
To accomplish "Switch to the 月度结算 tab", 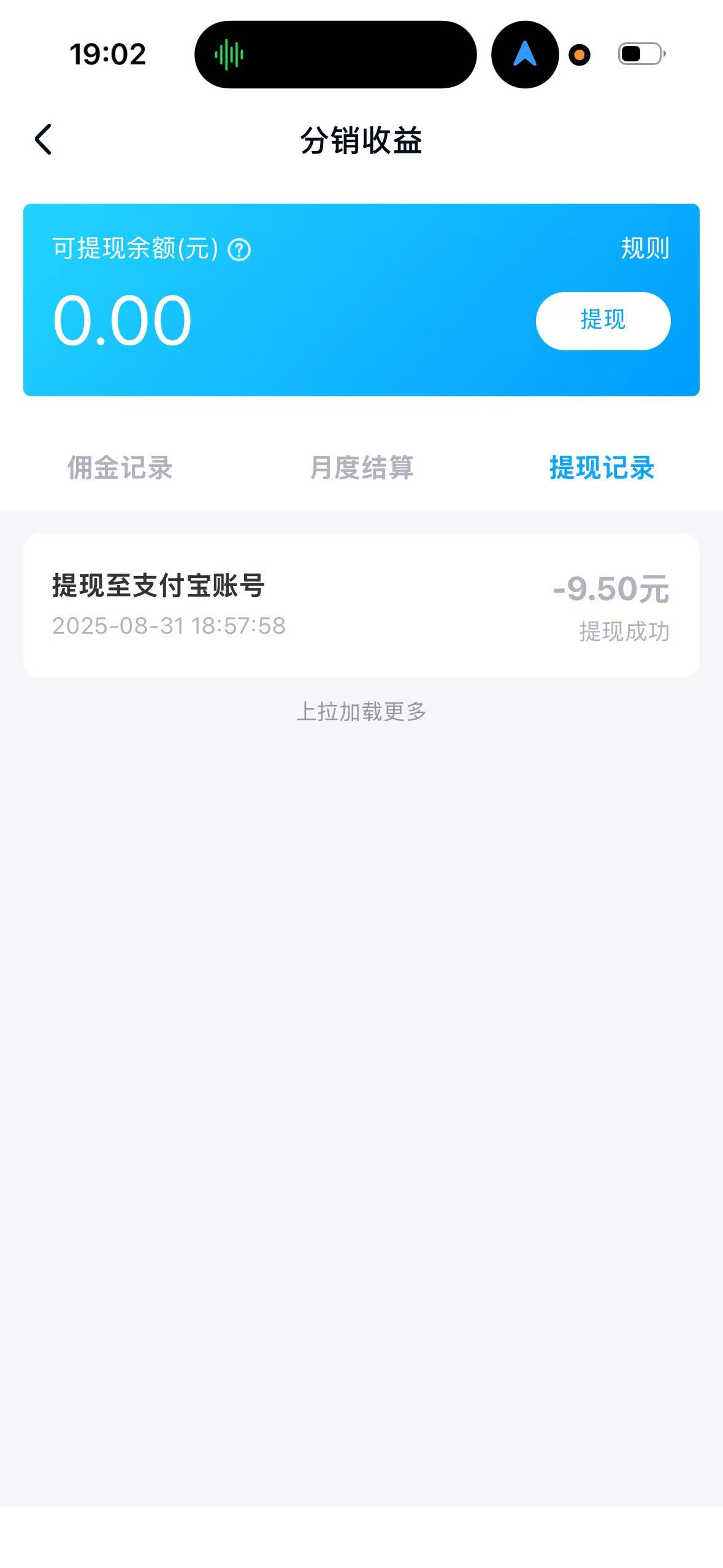I will 361,469.
